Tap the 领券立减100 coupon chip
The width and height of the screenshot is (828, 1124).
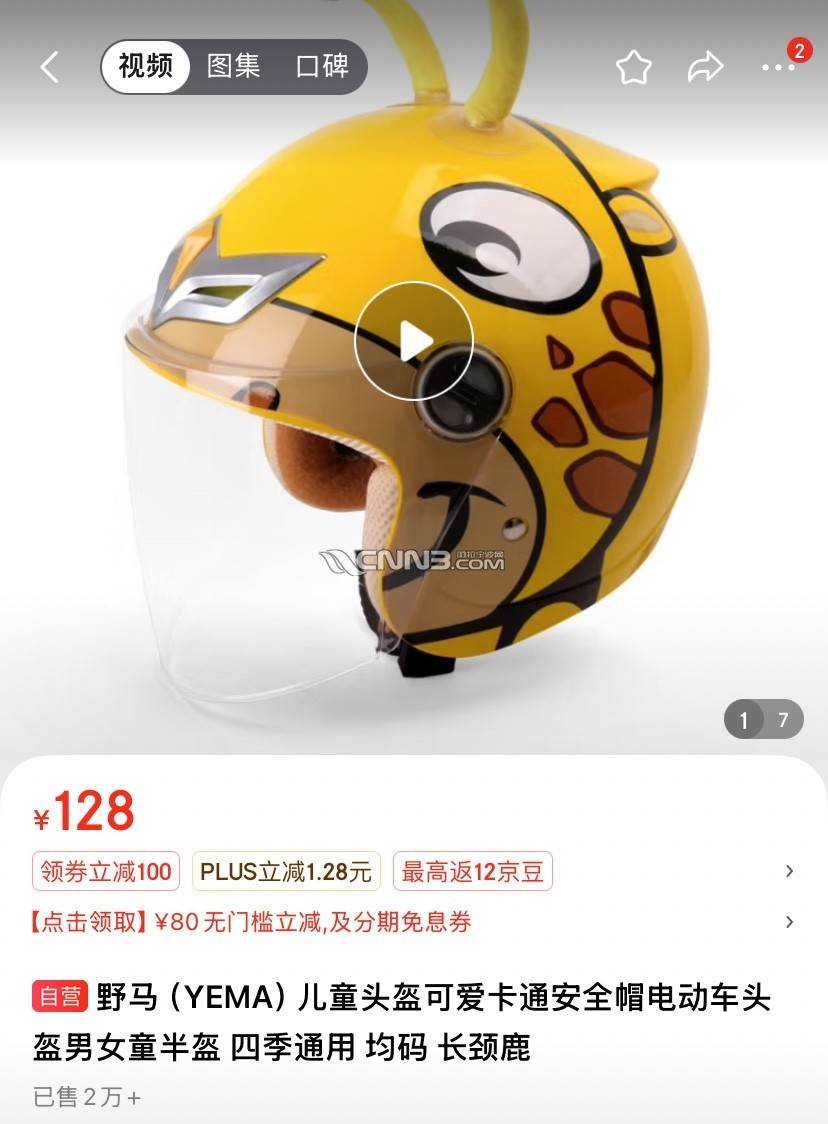click(106, 871)
